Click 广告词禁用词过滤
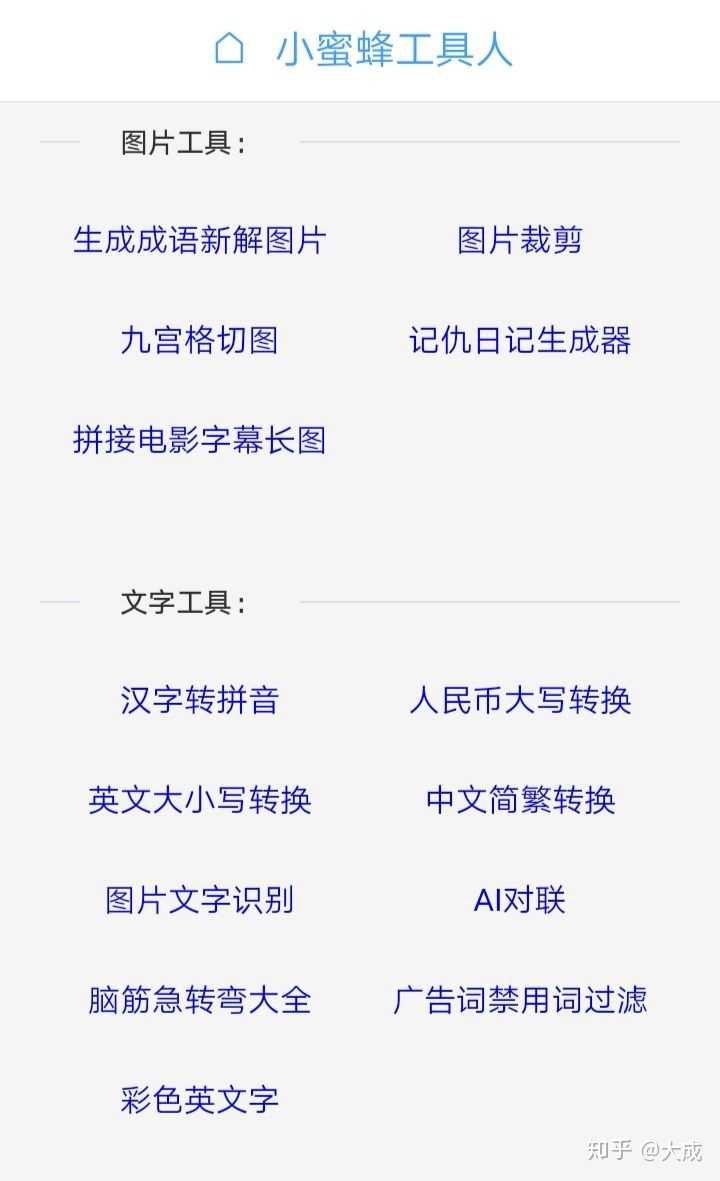This screenshot has width=720, height=1181. 522,999
